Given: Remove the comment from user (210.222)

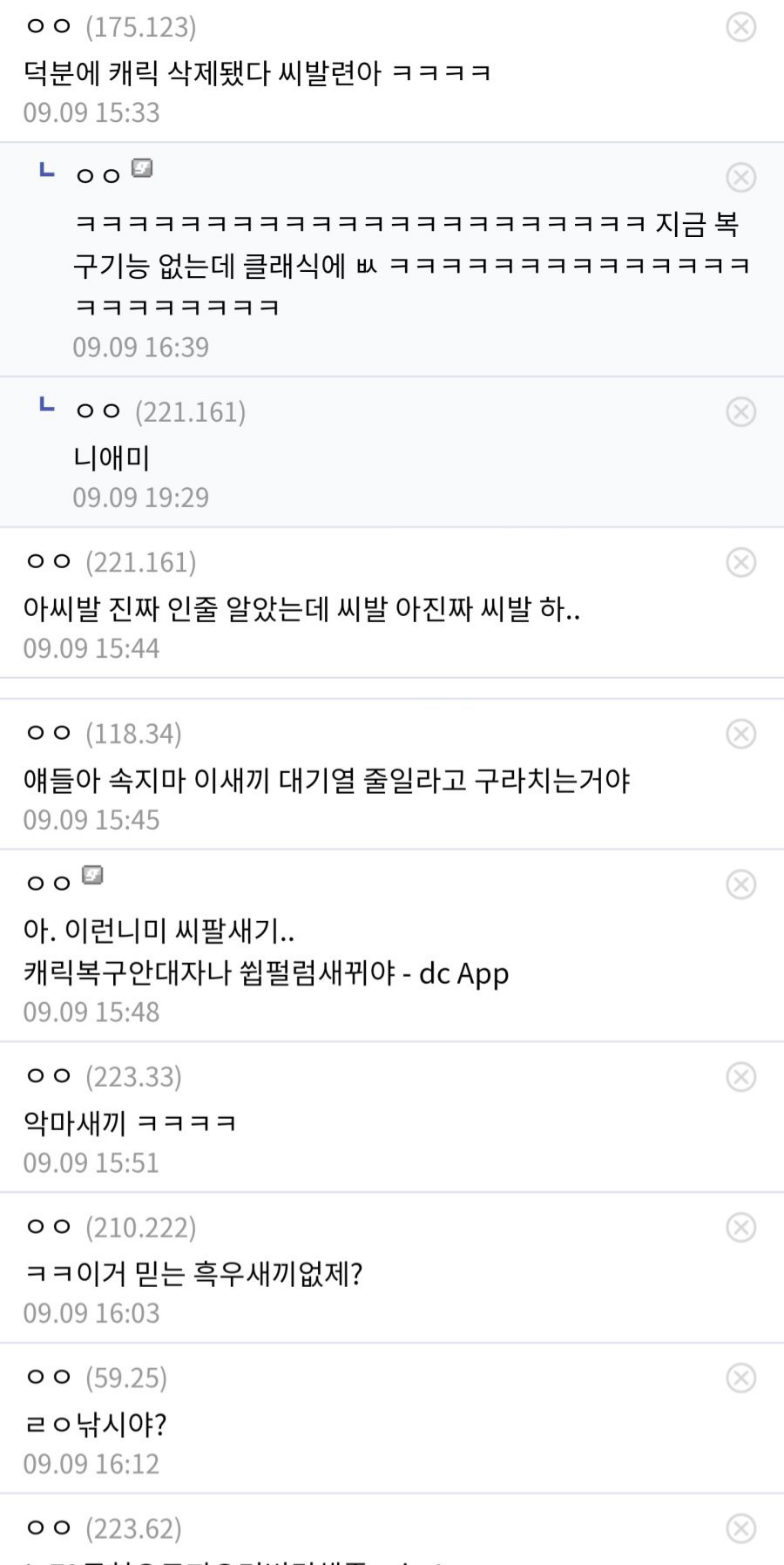Looking at the screenshot, I should (740, 1228).
